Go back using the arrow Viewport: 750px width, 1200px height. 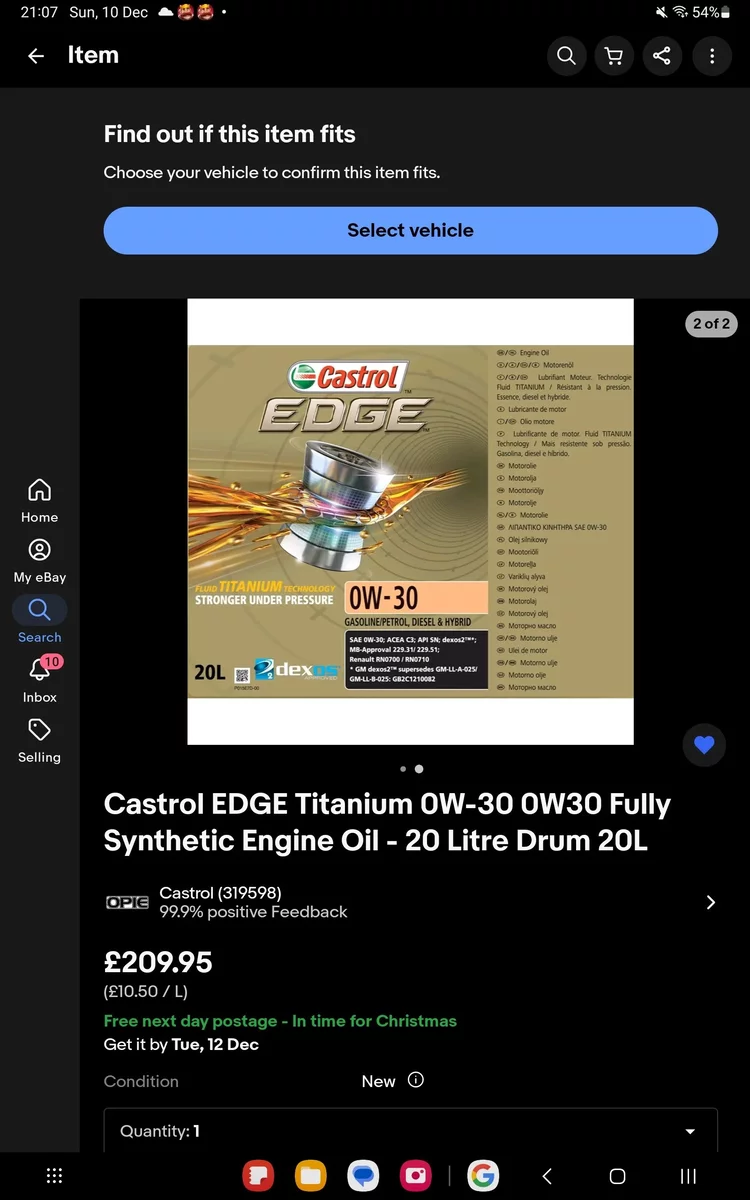point(36,56)
